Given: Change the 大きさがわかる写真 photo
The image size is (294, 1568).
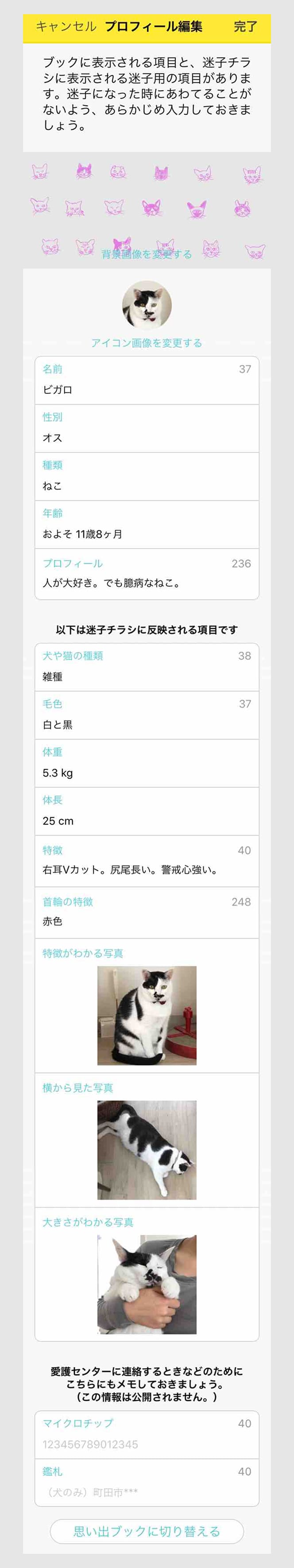Looking at the screenshot, I should pyautogui.click(x=147, y=1285).
